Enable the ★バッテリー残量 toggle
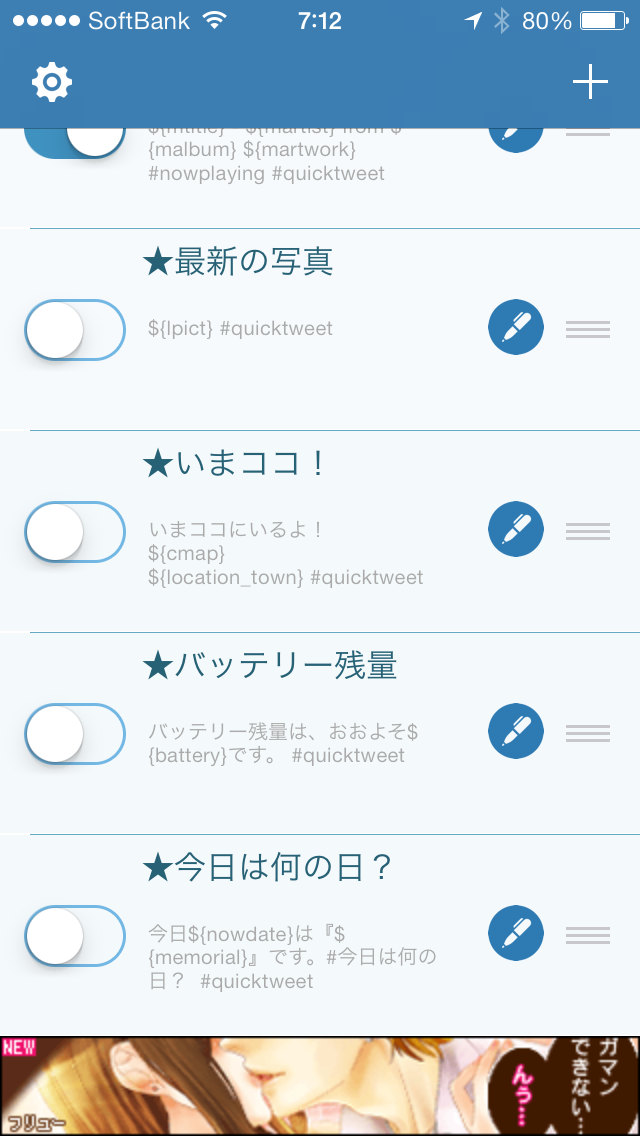This screenshot has width=640, height=1136. pos(75,733)
